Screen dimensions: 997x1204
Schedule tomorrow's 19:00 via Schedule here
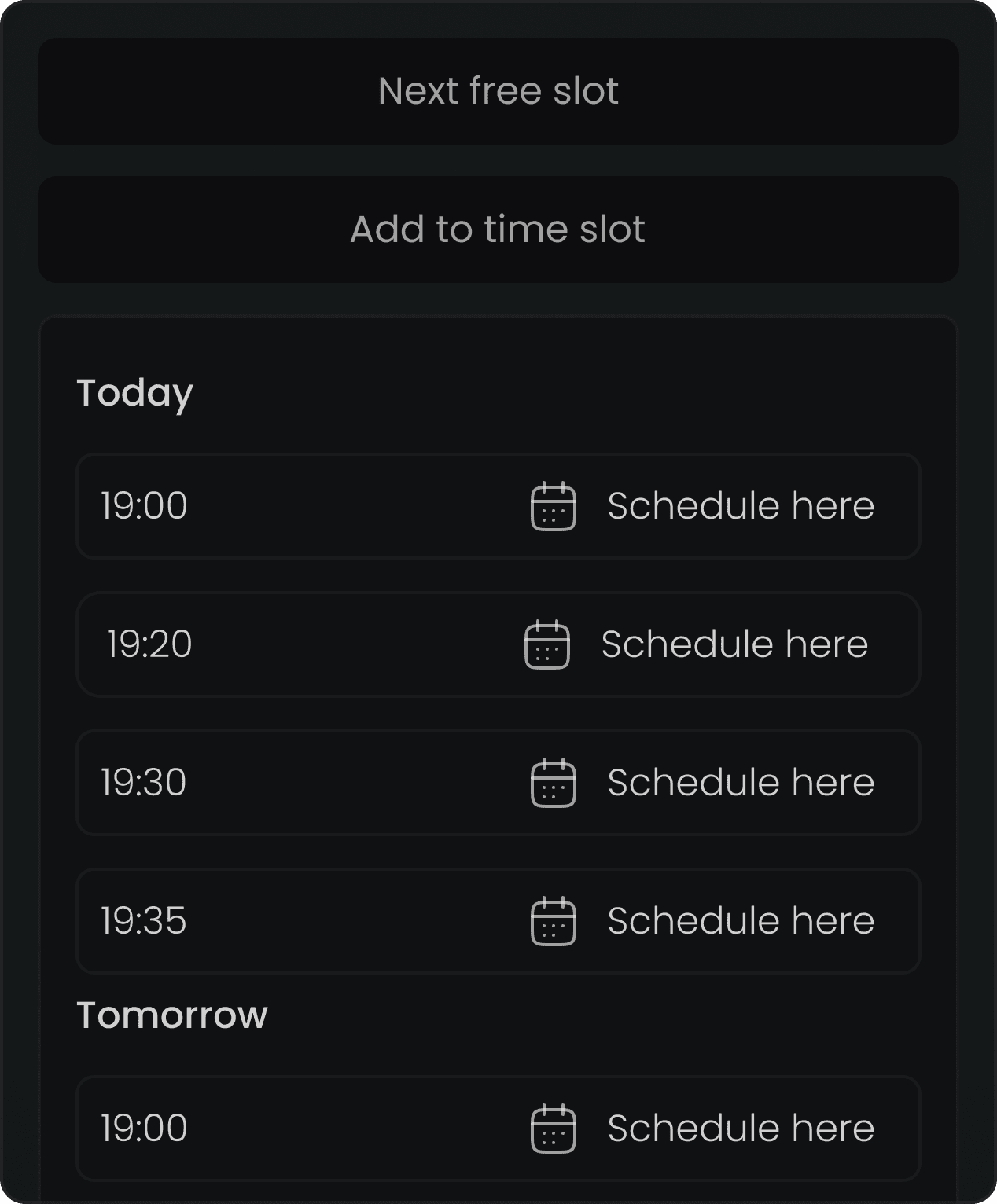[x=739, y=1127]
